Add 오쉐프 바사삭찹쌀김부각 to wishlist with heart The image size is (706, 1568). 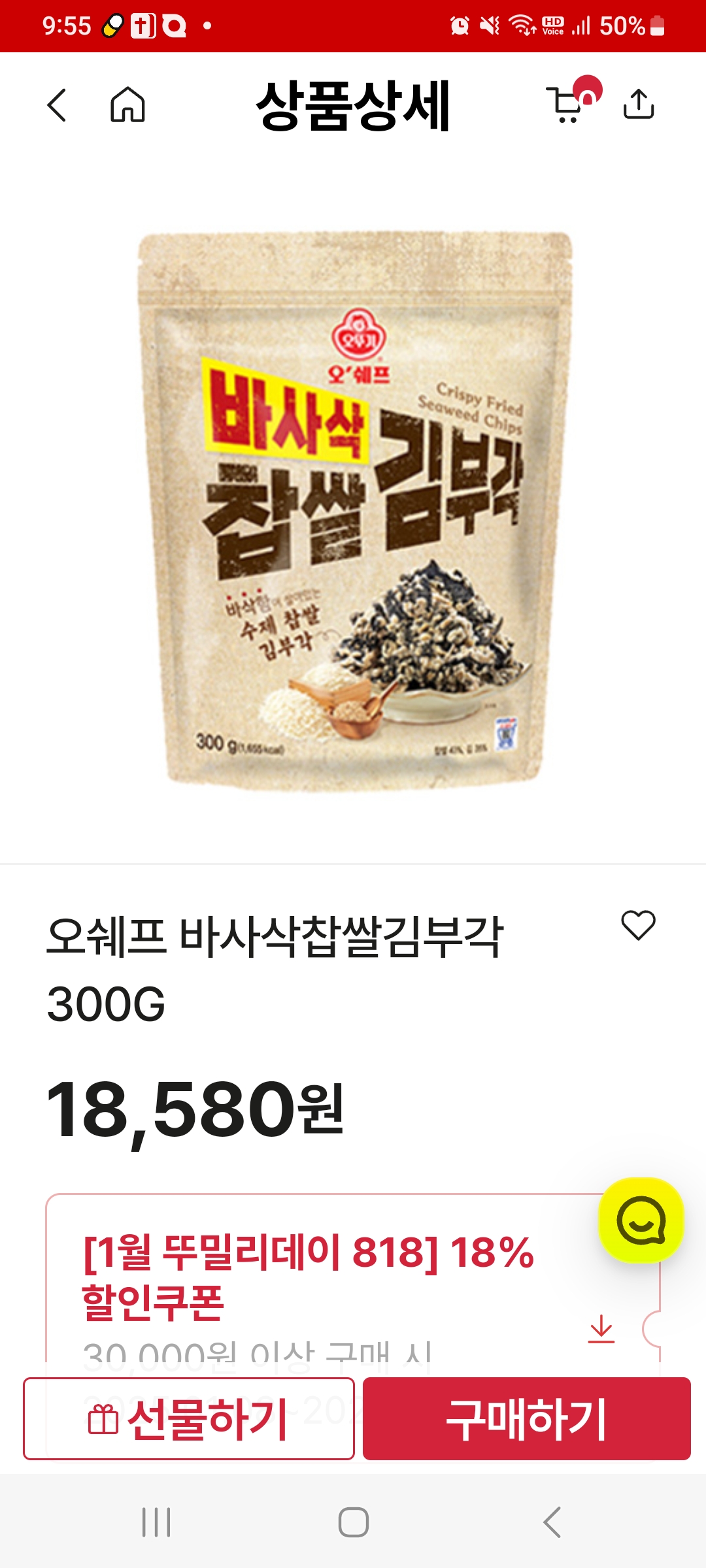(638, 925)
